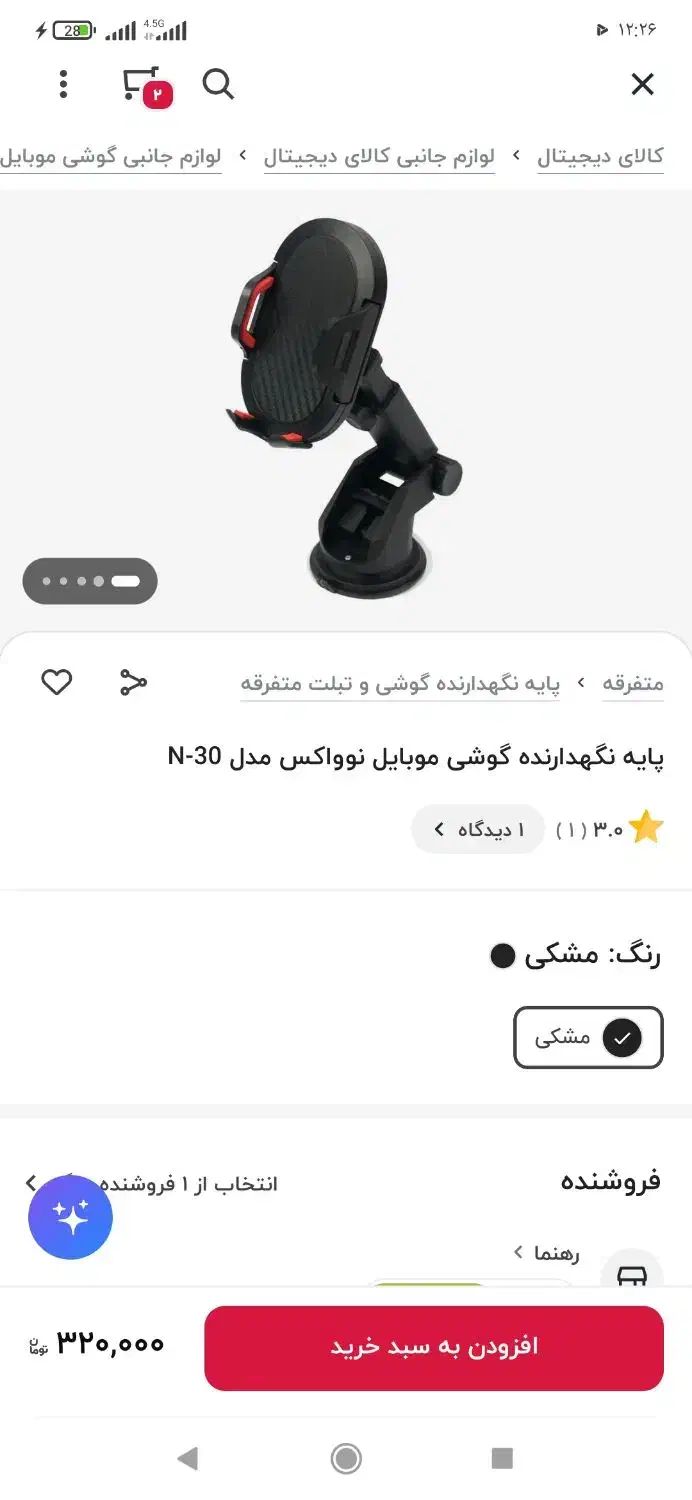Open the shopping cart
692x1500 pixels.
coord(143,86)
